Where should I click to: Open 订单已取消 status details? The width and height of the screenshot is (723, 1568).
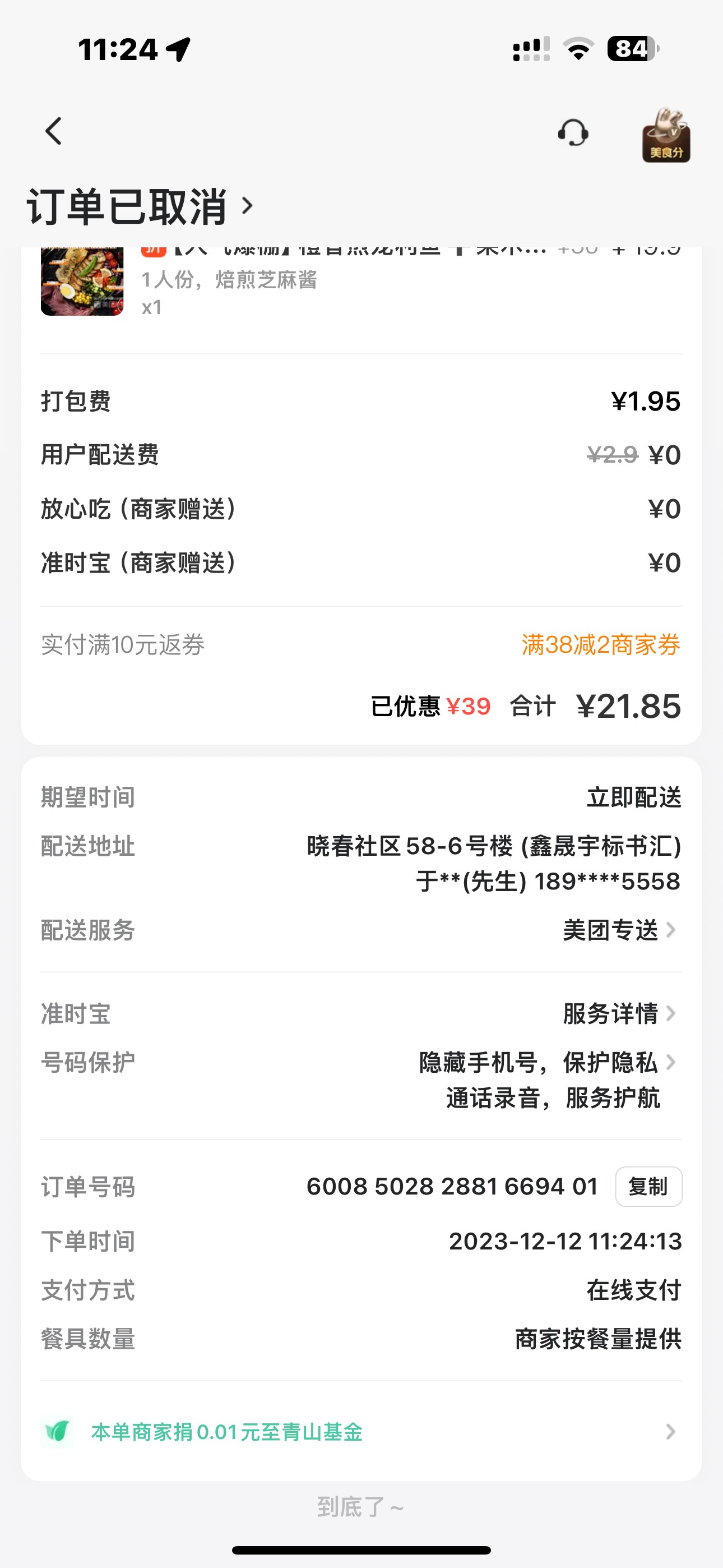pyautogui.click(x=140, y=207)
